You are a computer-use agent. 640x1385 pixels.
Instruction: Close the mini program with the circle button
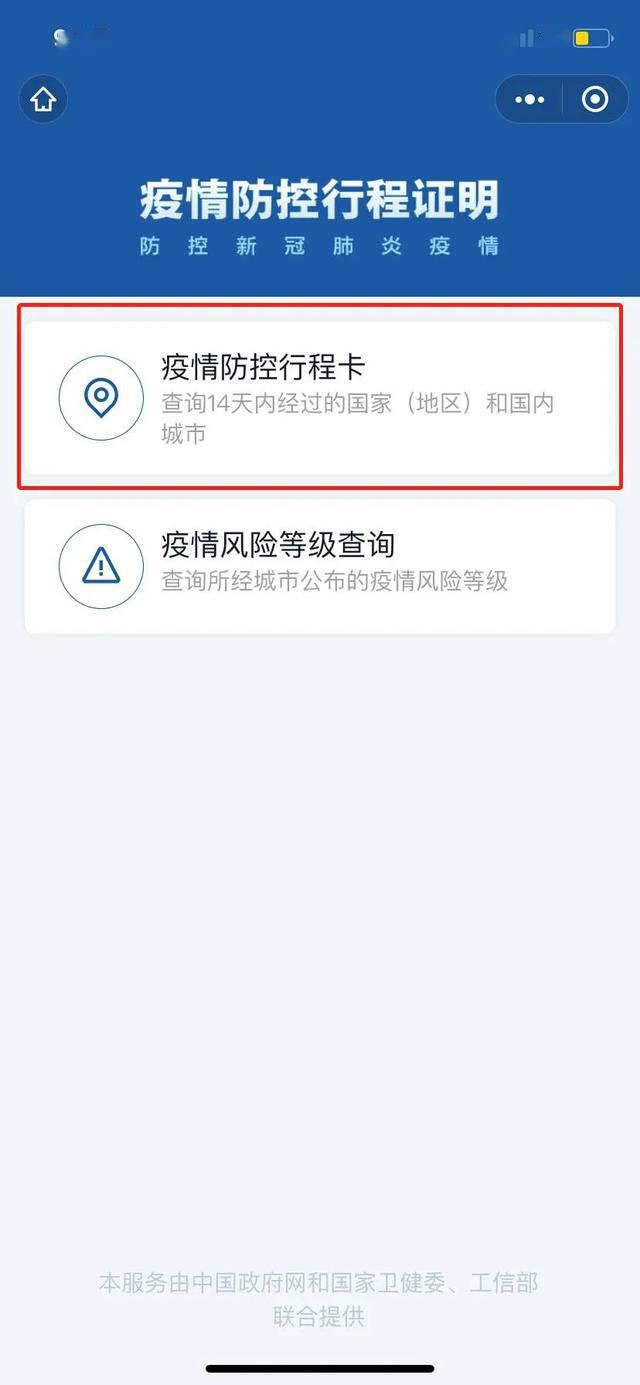tap(595, 100)
